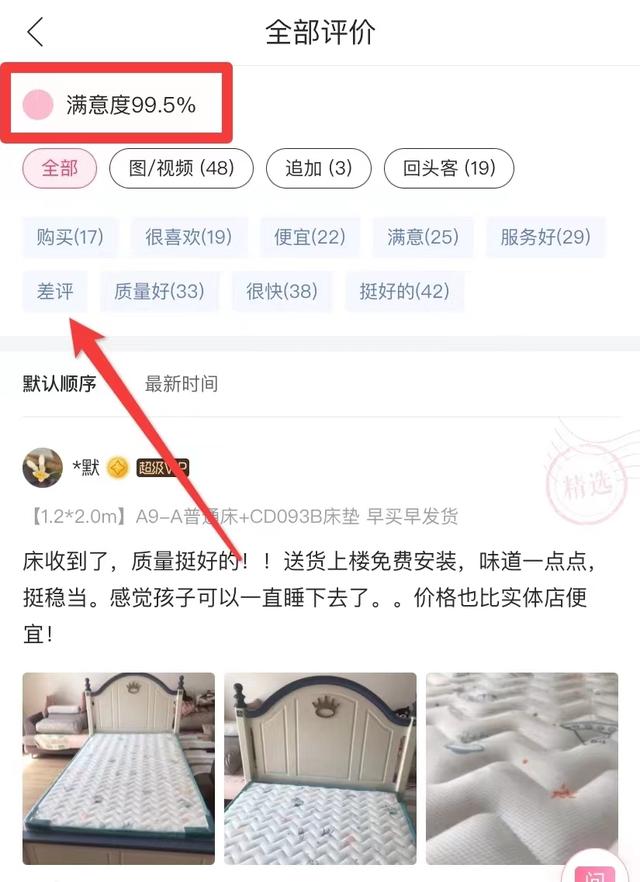The width and height of the screenshot is (640, 882).
Task: Filter by the 质量好(33) tag
Action: [159, 292]
